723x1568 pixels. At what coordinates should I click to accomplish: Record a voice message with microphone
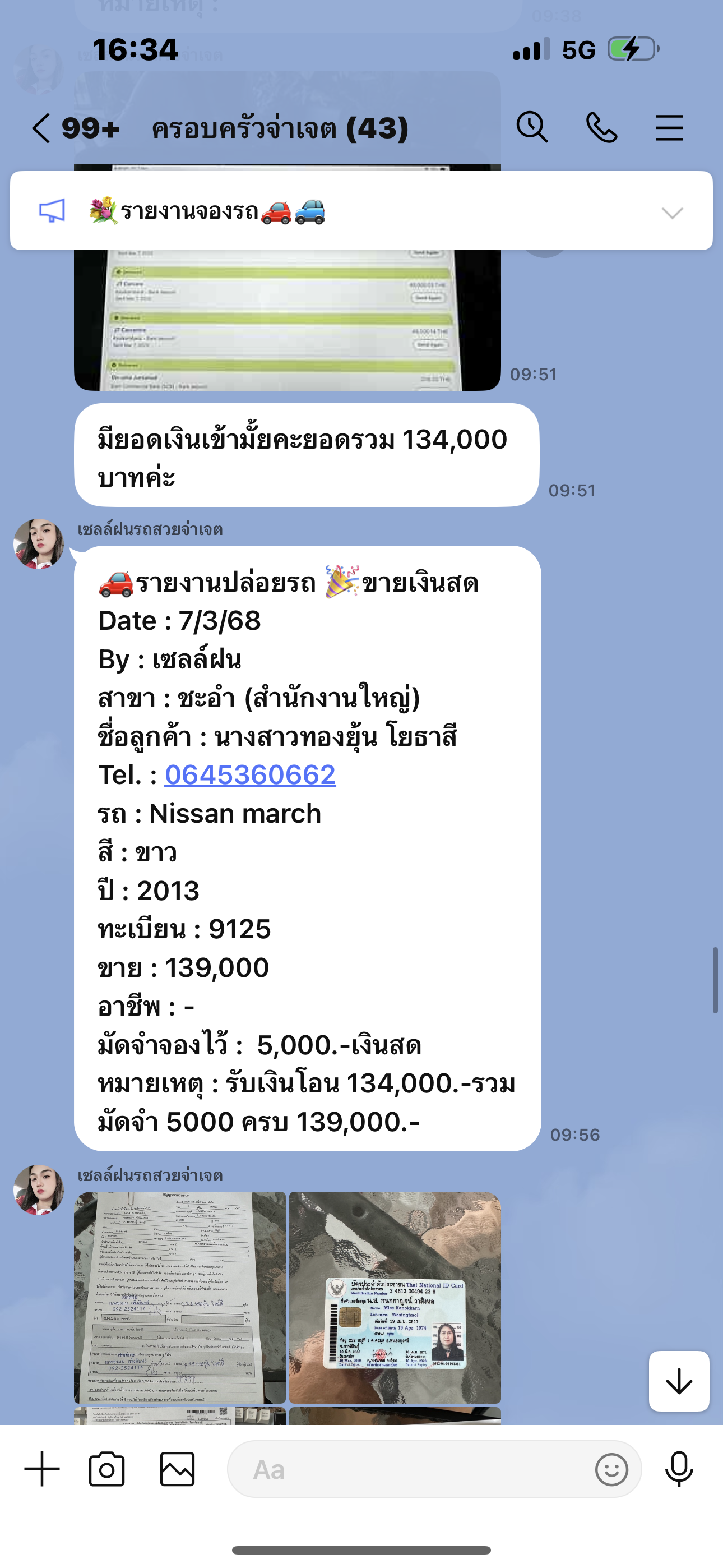click(679, 1469)
